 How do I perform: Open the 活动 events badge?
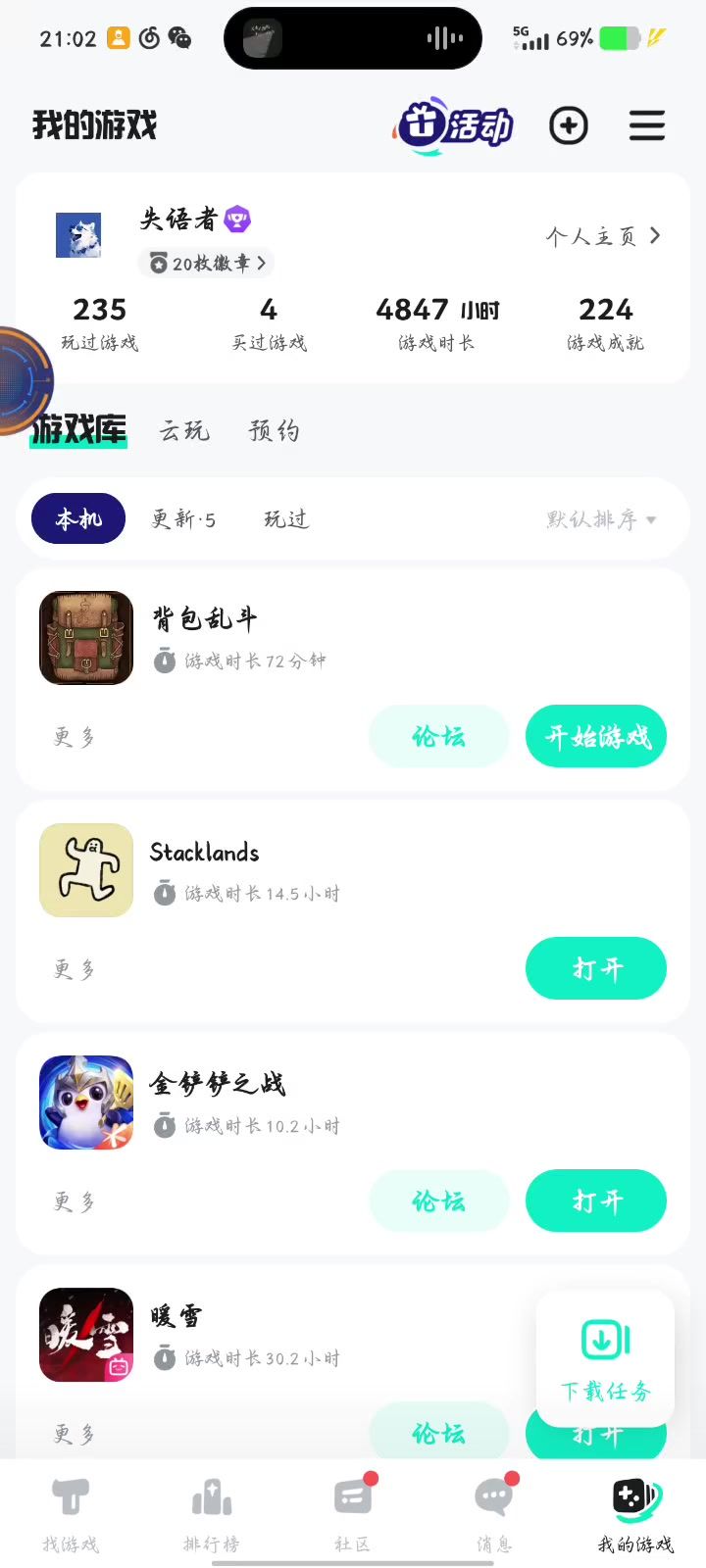454,126
